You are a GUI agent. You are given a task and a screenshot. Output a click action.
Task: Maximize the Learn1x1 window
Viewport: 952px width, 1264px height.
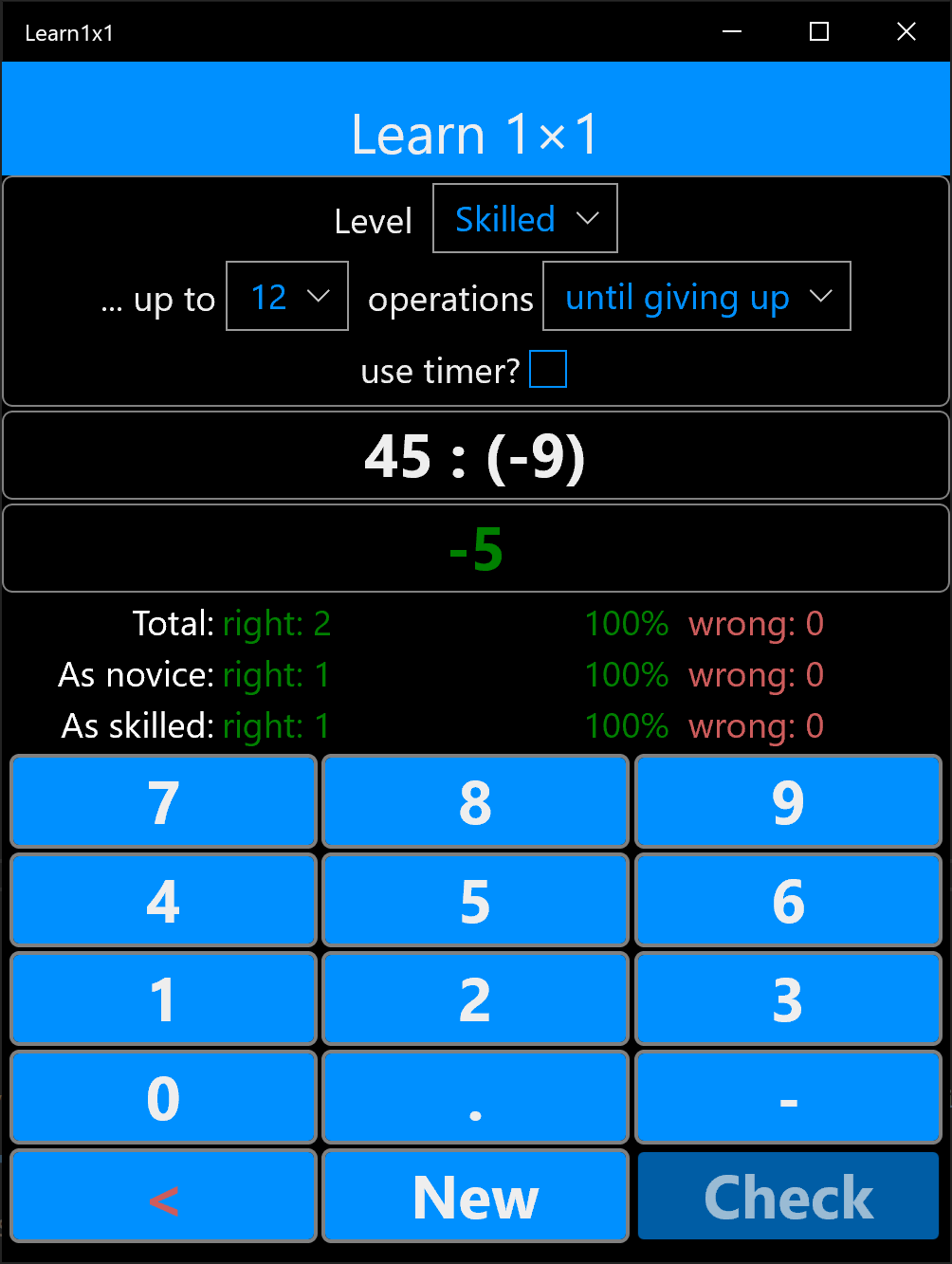819,32
